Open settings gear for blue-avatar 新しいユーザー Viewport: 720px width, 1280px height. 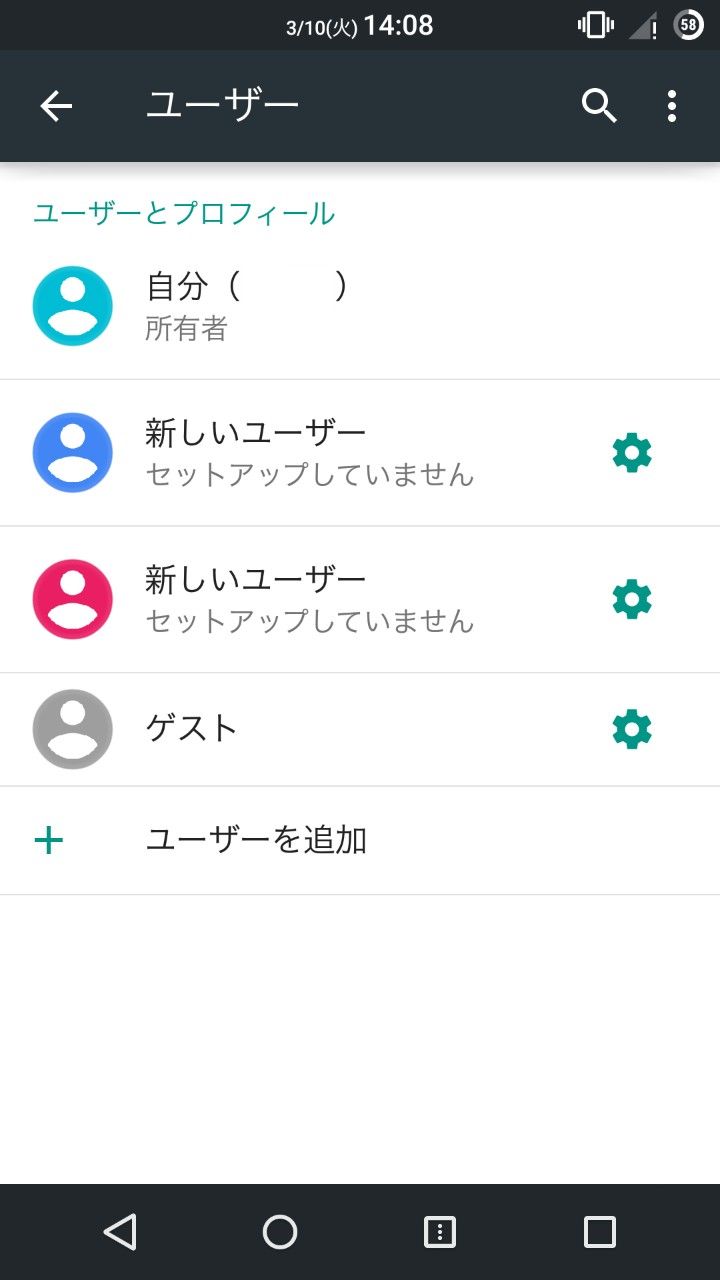pyautogui.click(x=632, y=453)
